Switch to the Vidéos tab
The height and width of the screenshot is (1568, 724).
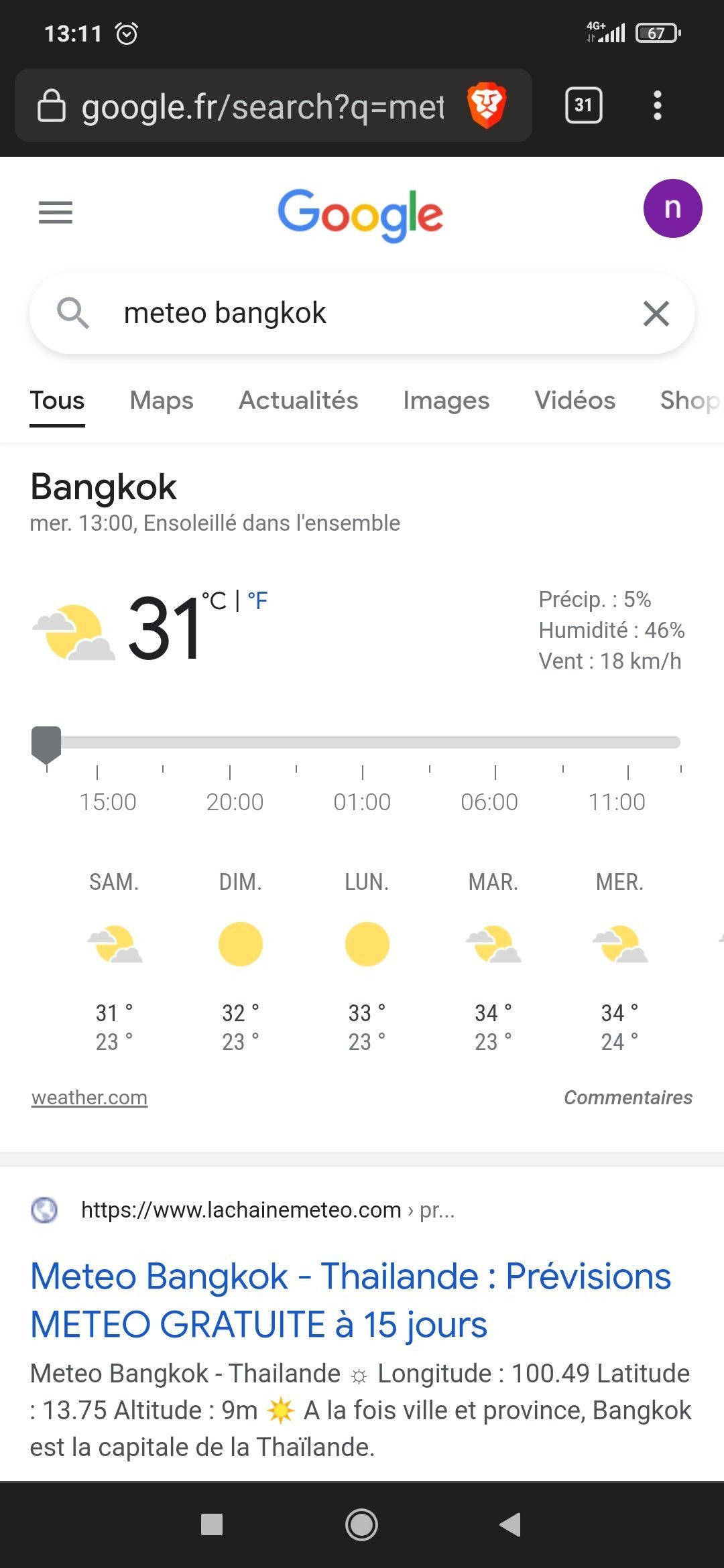pyautogui.click(x=575, y=400)
